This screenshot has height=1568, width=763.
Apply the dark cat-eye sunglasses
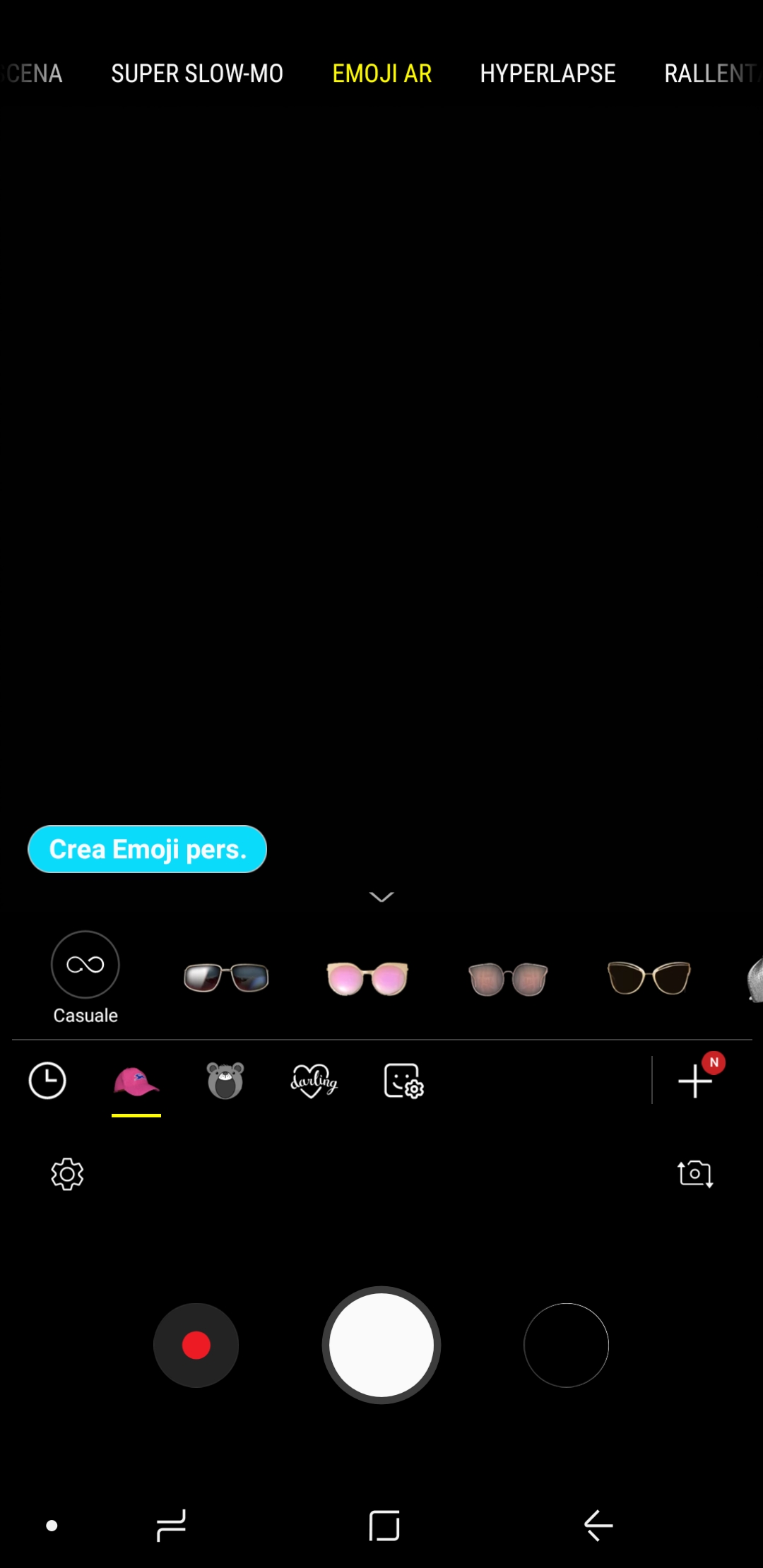click(x=649, y=978)
